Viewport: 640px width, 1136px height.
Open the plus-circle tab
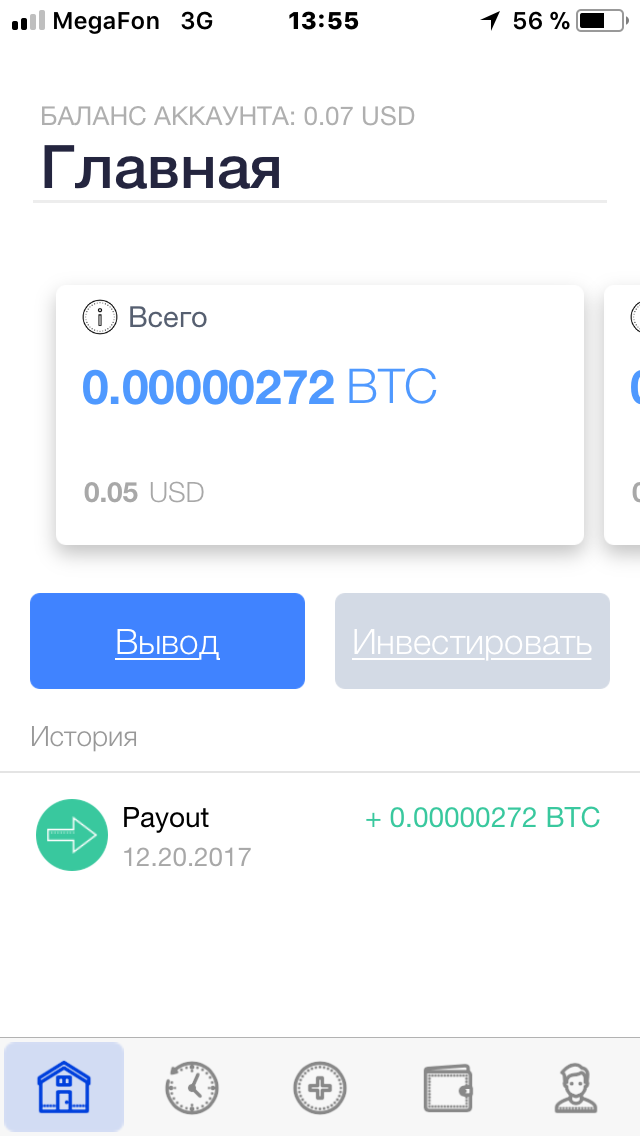click(319, 1087)
